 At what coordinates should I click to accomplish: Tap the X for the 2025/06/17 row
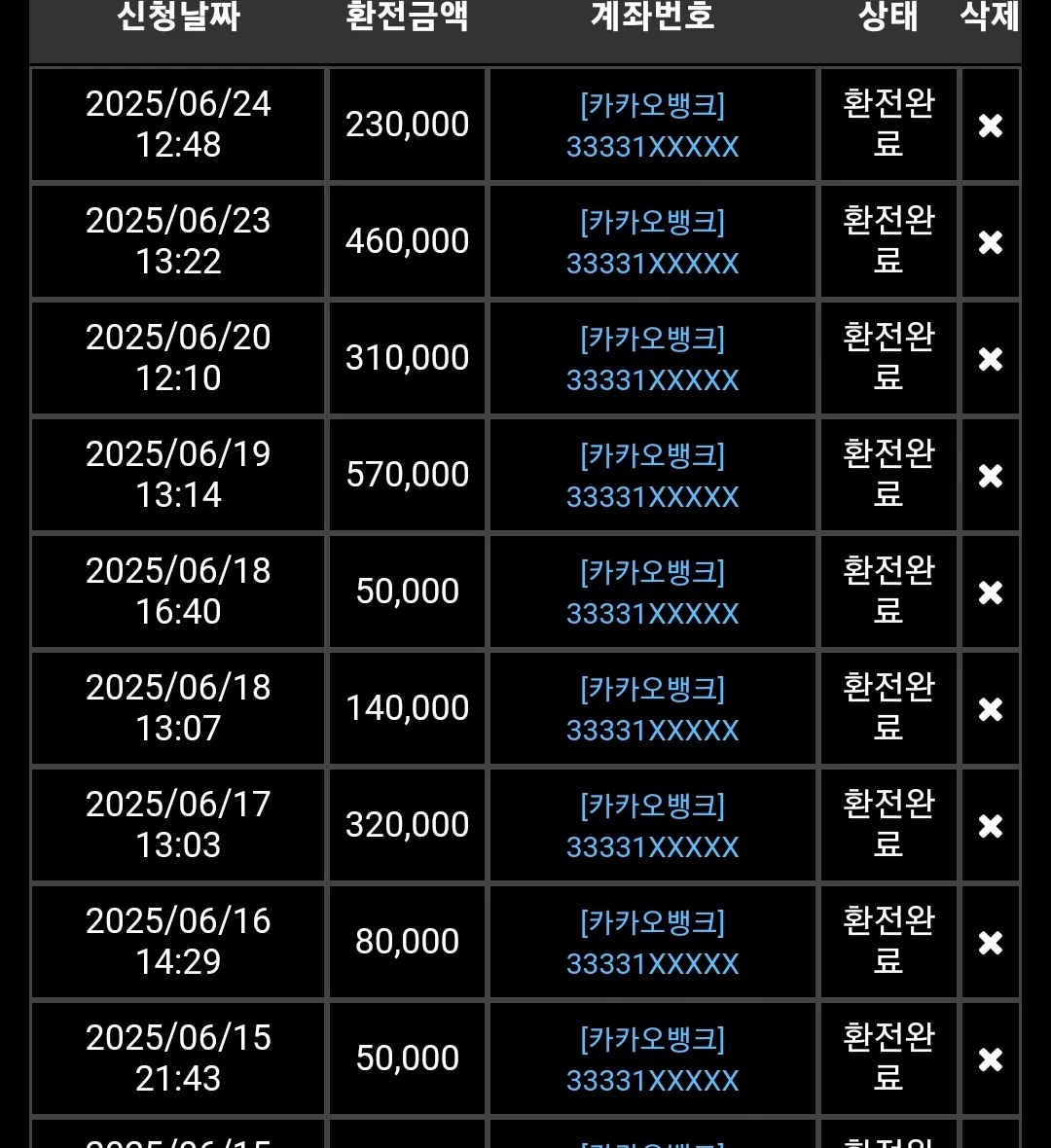(x=991, y=826)
